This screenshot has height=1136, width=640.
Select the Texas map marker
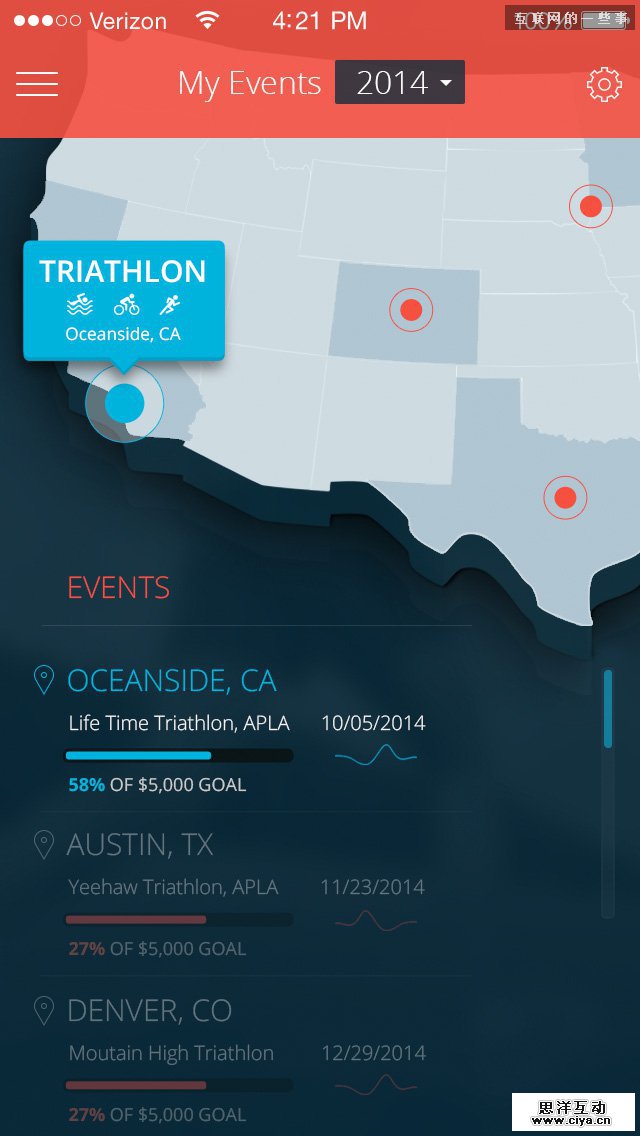tap(565, 497)
